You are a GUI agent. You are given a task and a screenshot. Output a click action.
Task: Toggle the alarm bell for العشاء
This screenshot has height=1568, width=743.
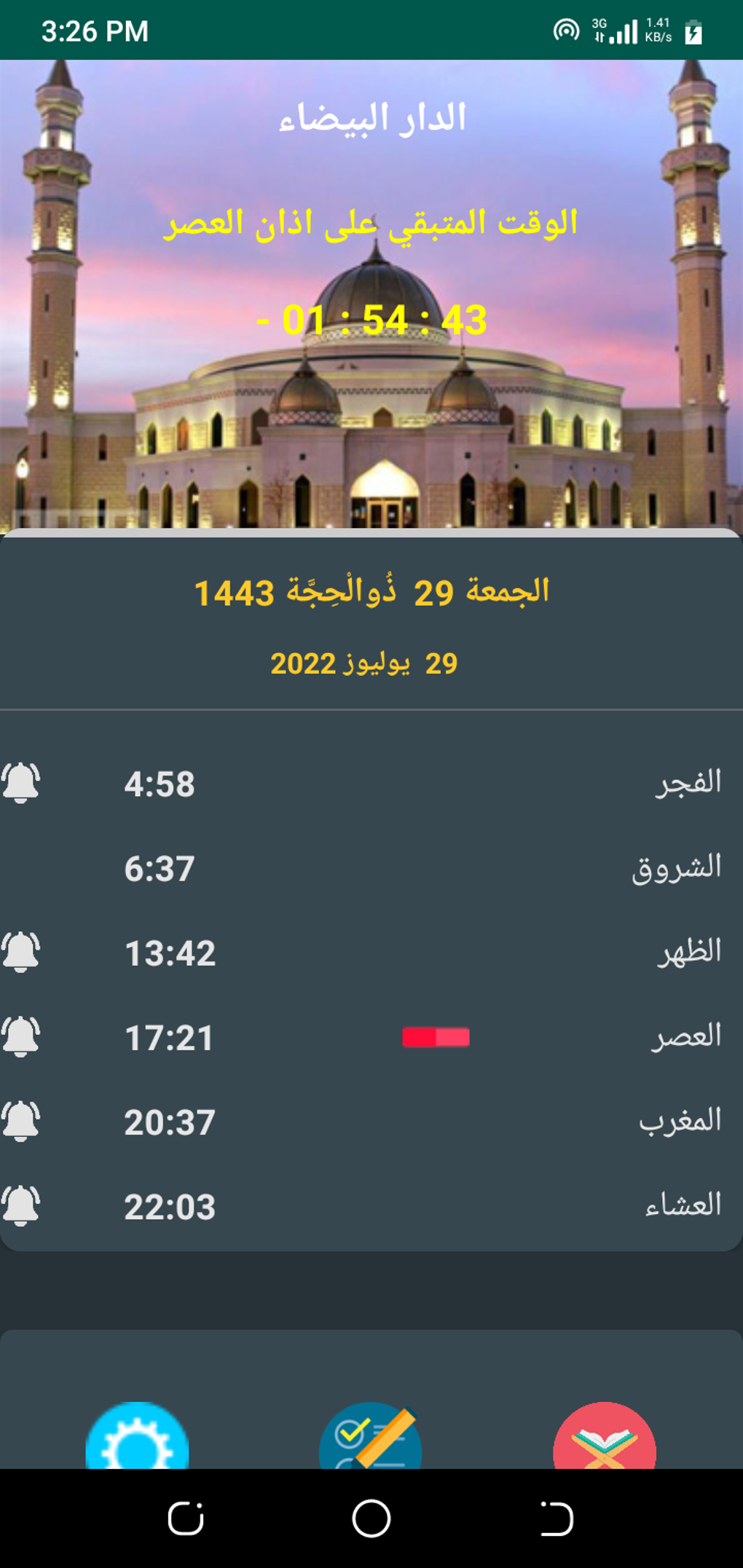(x=21, y=1205)
